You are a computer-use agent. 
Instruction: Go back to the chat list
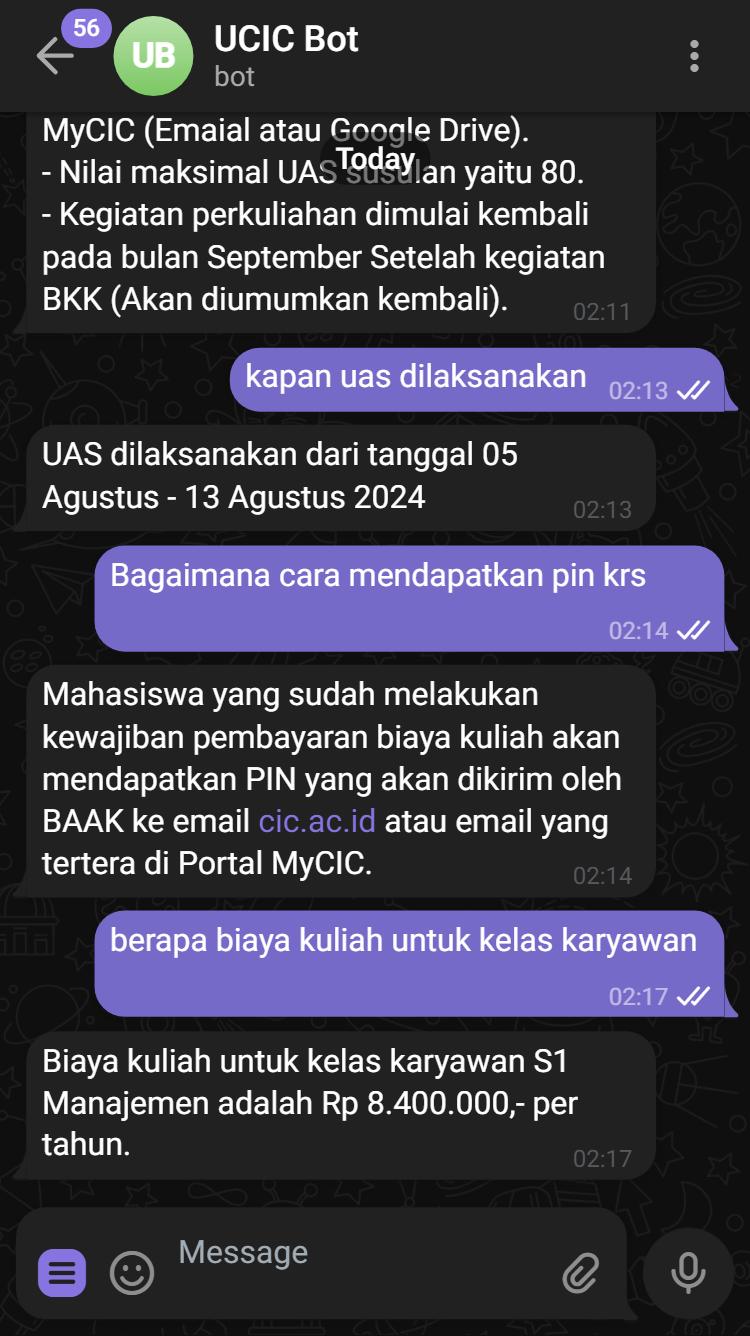pyautogui.click(x=54, y=56)
